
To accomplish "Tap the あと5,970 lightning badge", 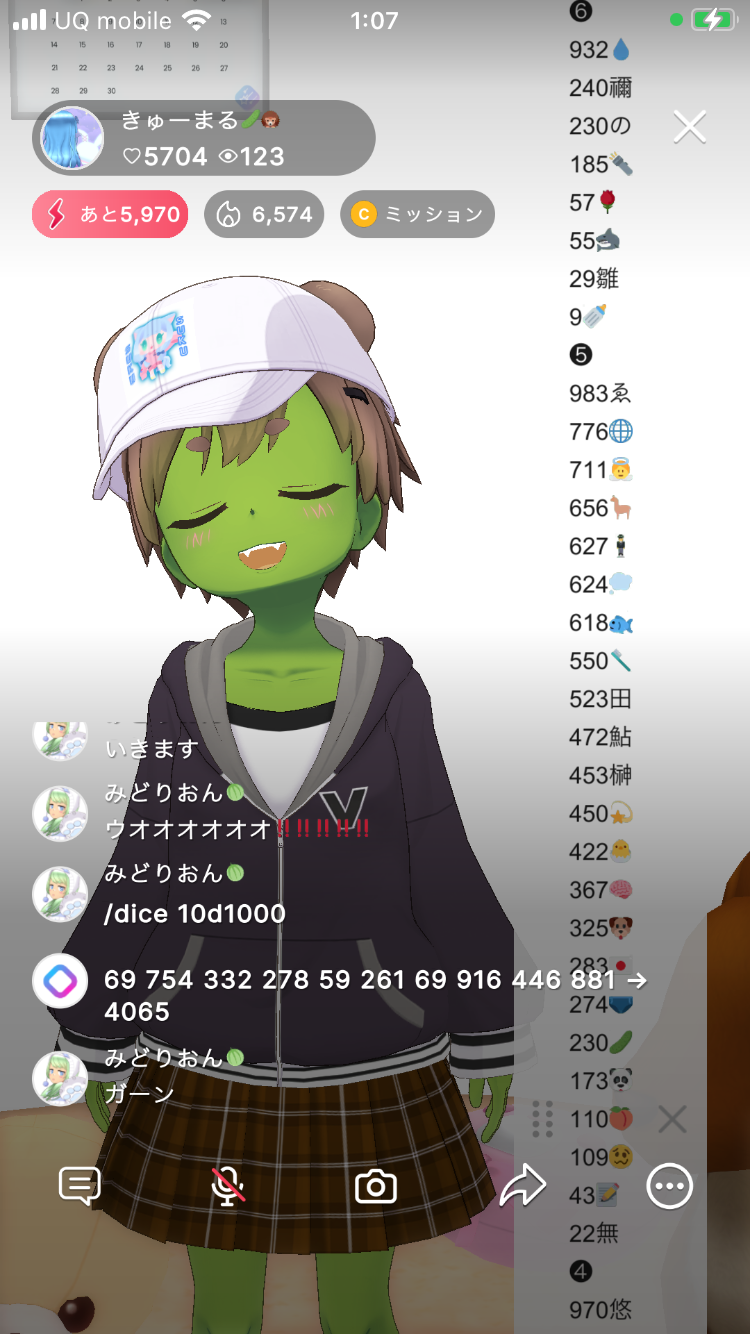I will tap(110, 214).
